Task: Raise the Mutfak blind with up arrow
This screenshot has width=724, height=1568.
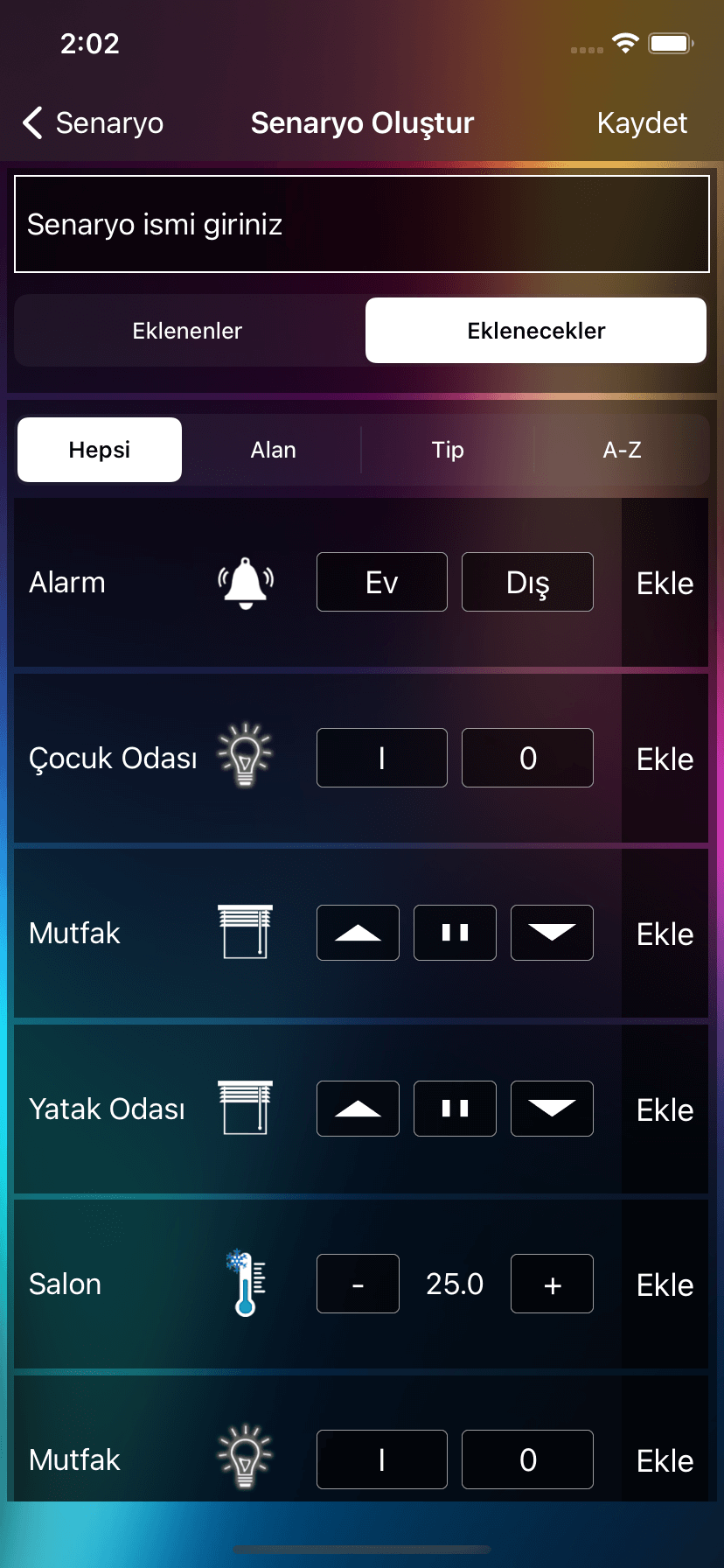Action: (x=358, y=934)
